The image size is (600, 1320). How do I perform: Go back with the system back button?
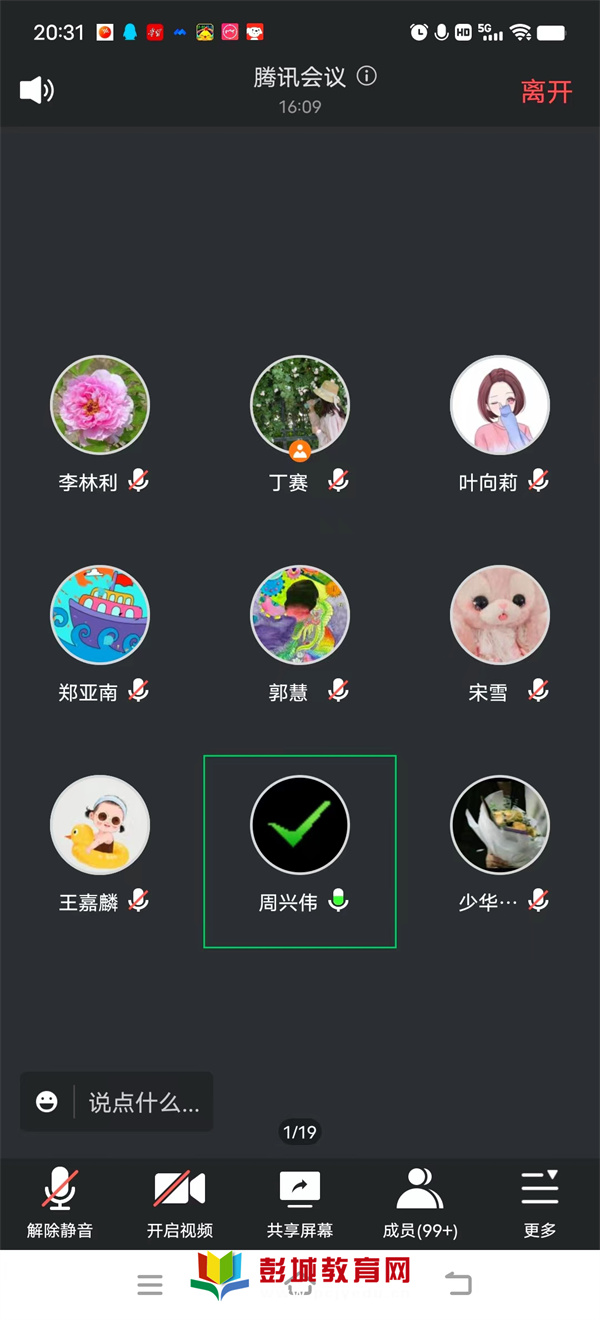click(x=458, y=1283)
